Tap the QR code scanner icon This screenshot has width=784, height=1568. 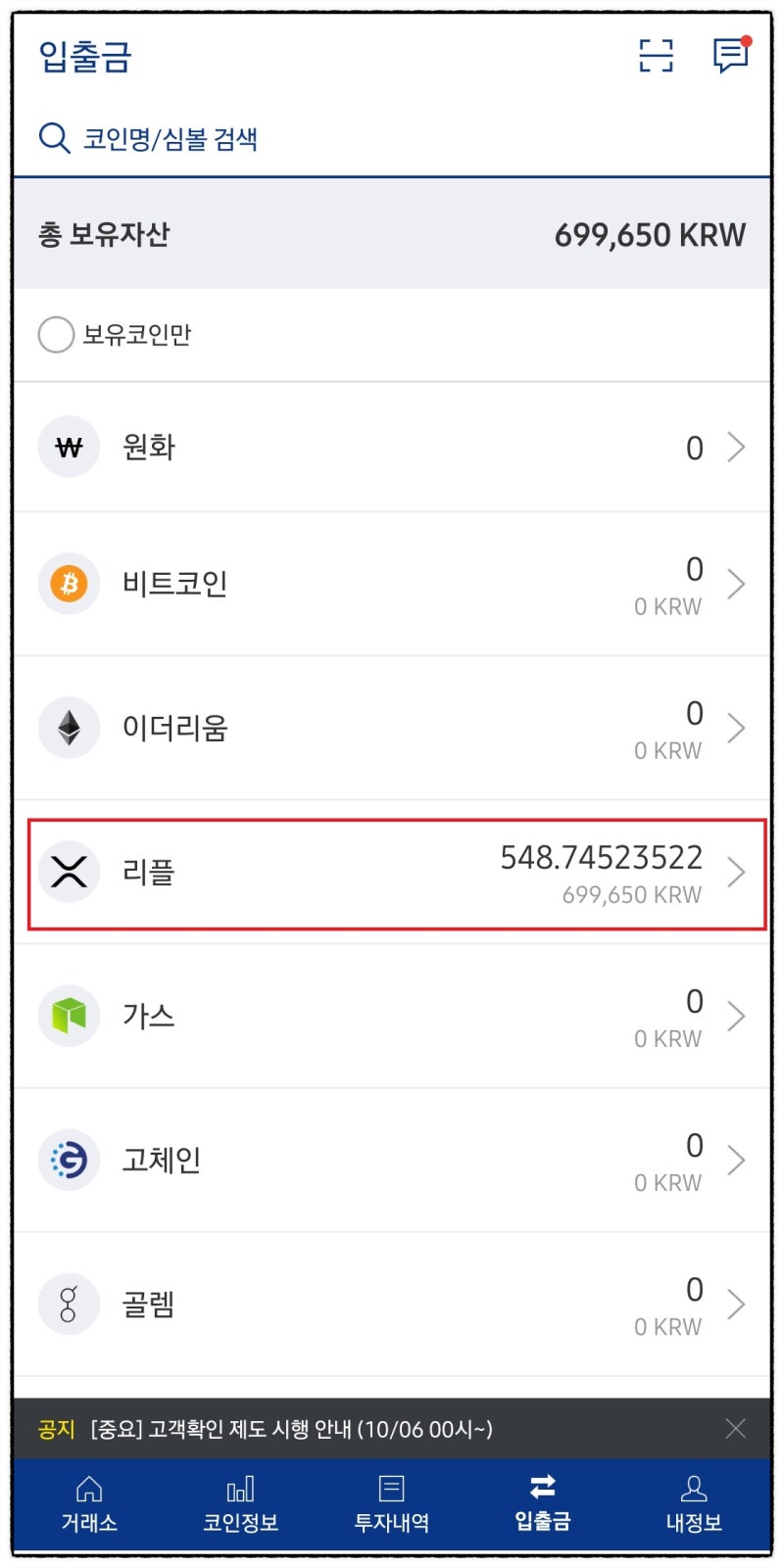pos(655,56)
